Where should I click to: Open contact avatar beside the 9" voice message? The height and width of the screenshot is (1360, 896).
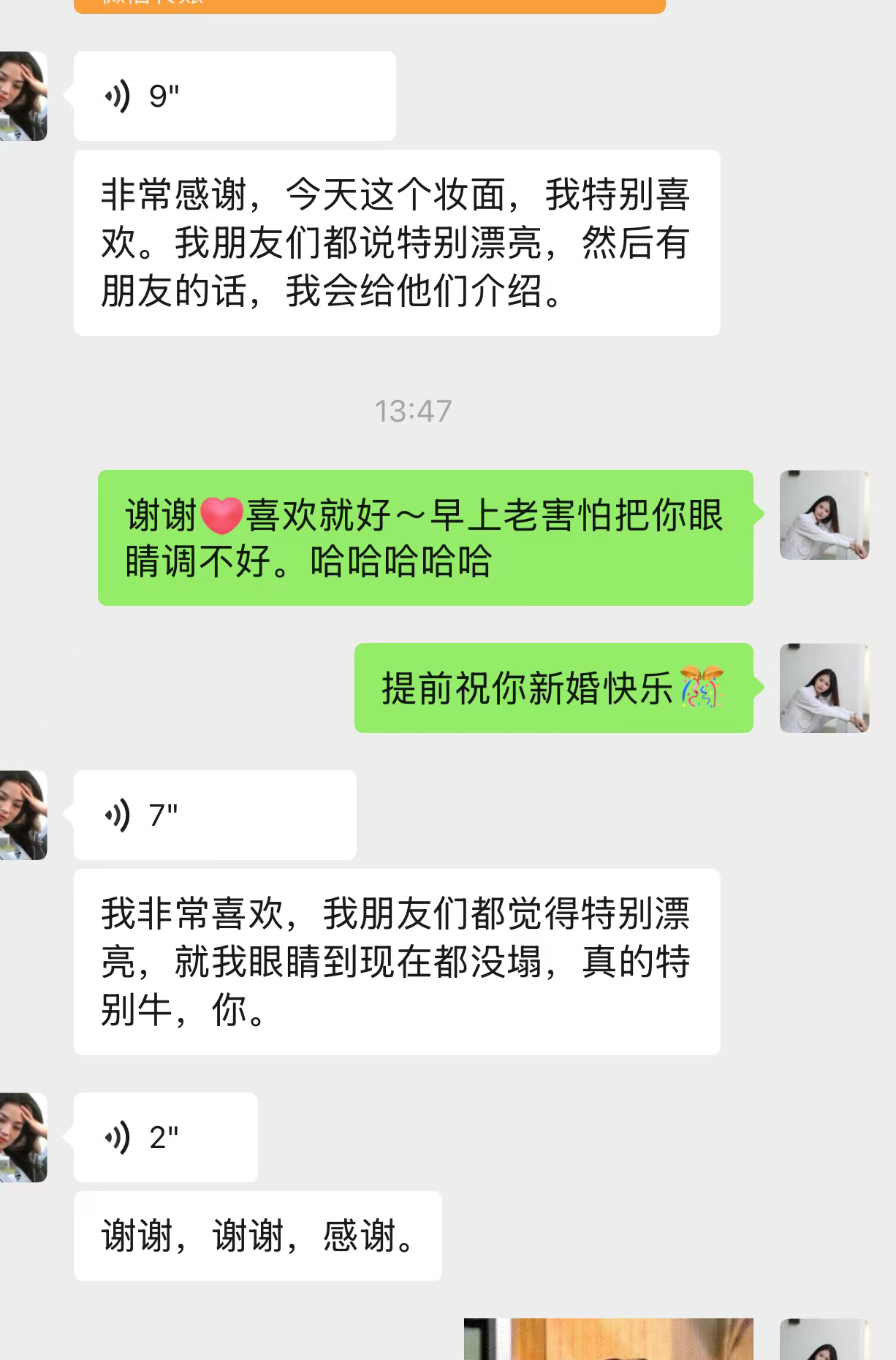click(23, 96)
